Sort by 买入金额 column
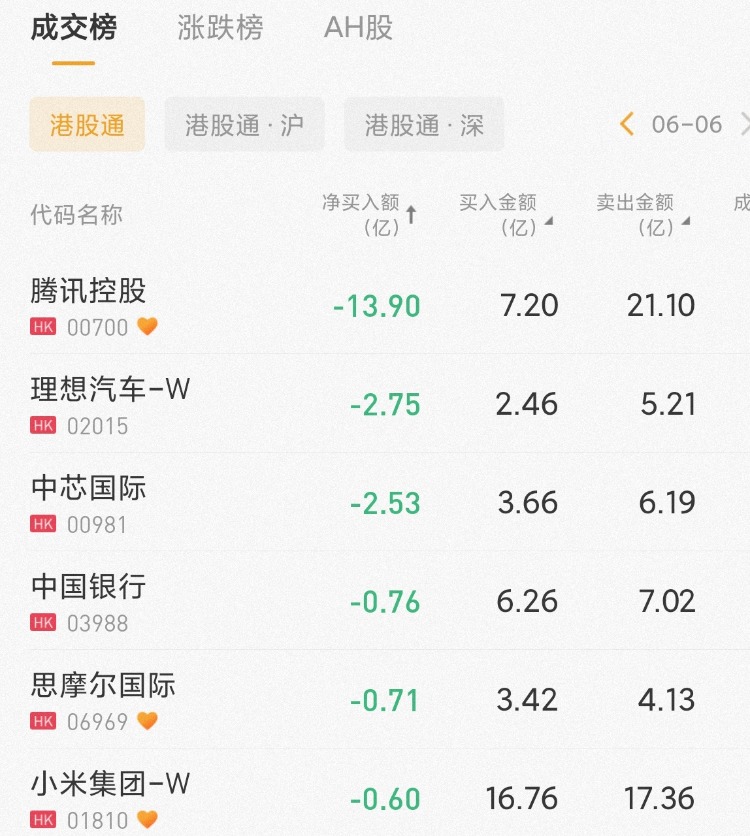 pos(505,215)
